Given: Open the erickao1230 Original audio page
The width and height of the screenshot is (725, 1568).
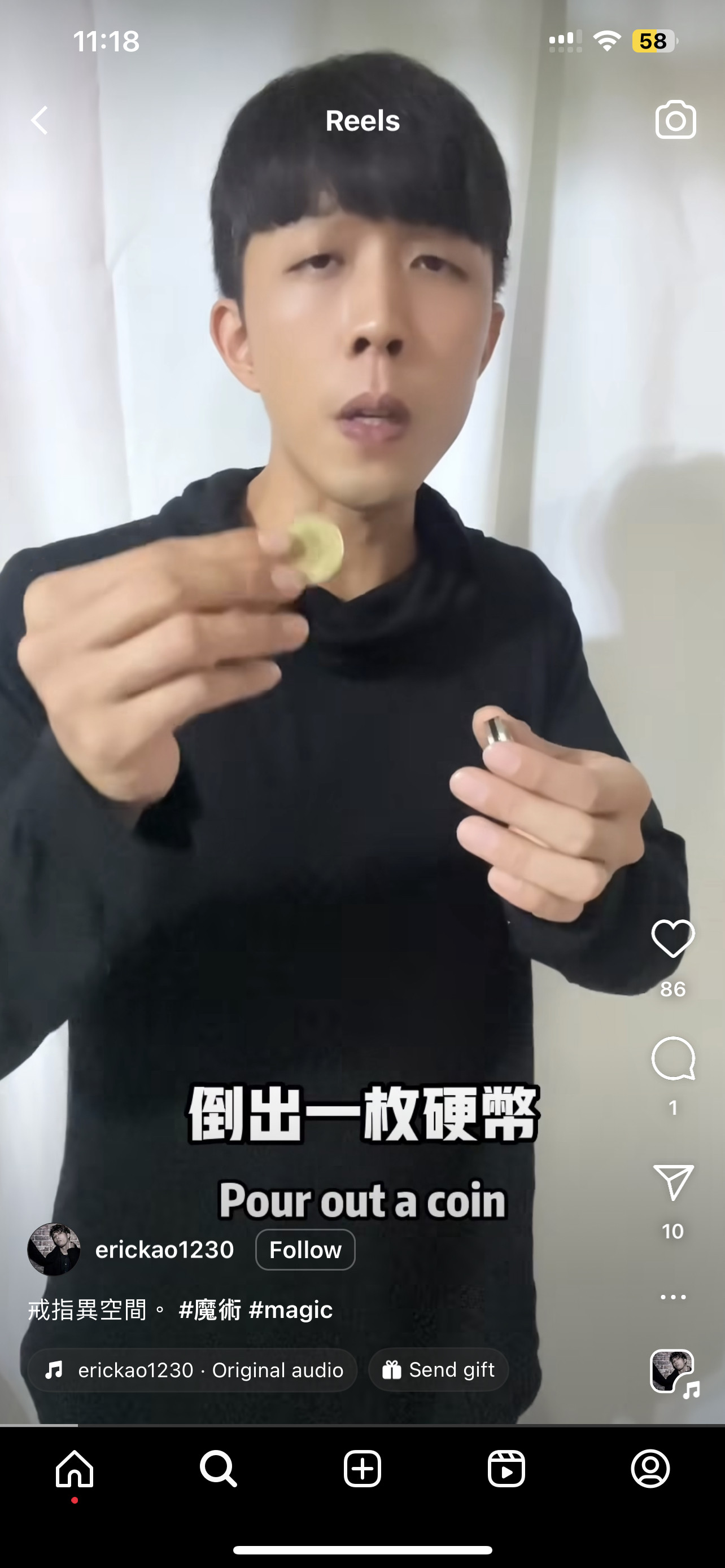Looking at the screenshot, I should [x=193, y=1369].
